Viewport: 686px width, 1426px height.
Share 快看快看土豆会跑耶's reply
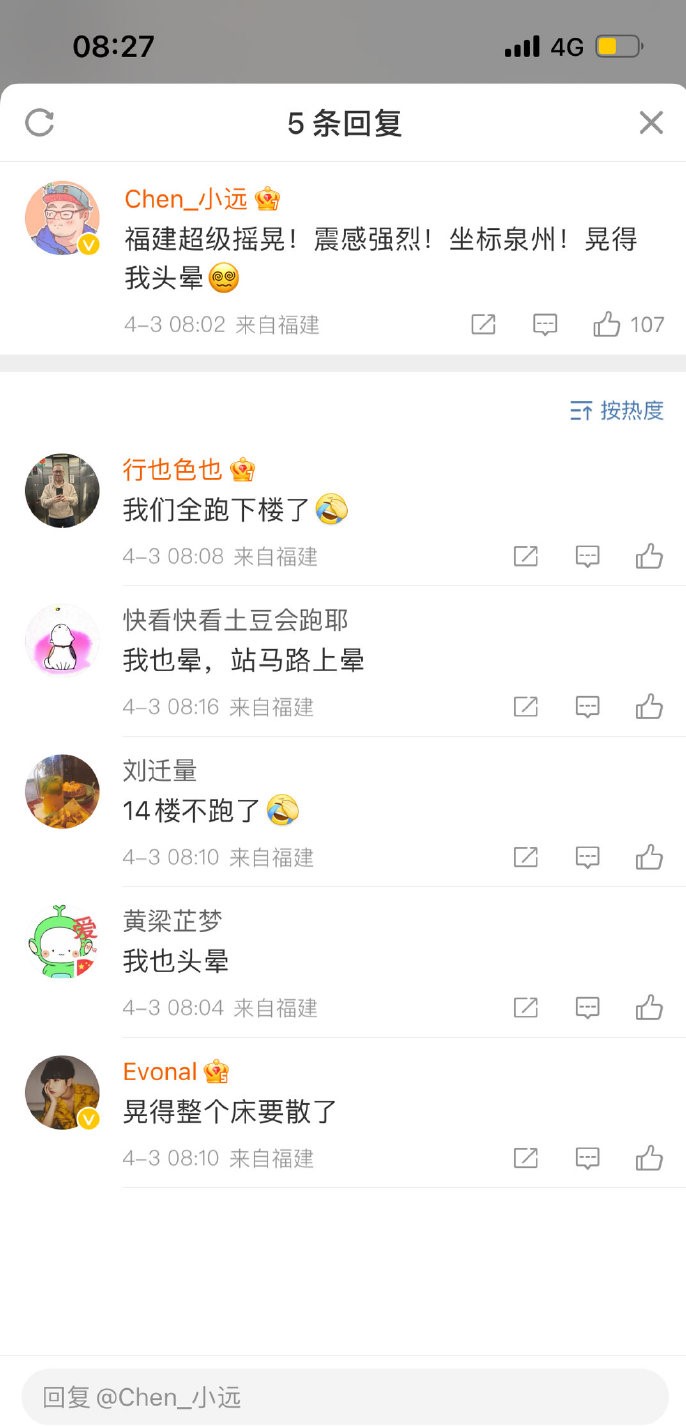(526, 707)
